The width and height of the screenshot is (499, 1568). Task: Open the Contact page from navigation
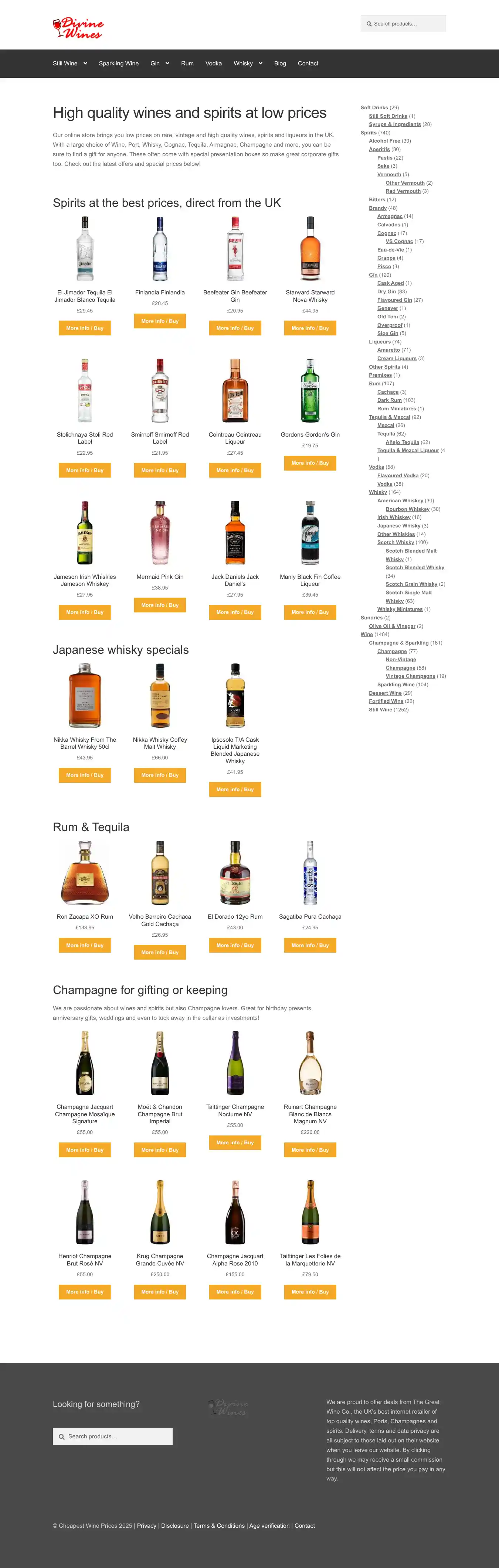308,63
